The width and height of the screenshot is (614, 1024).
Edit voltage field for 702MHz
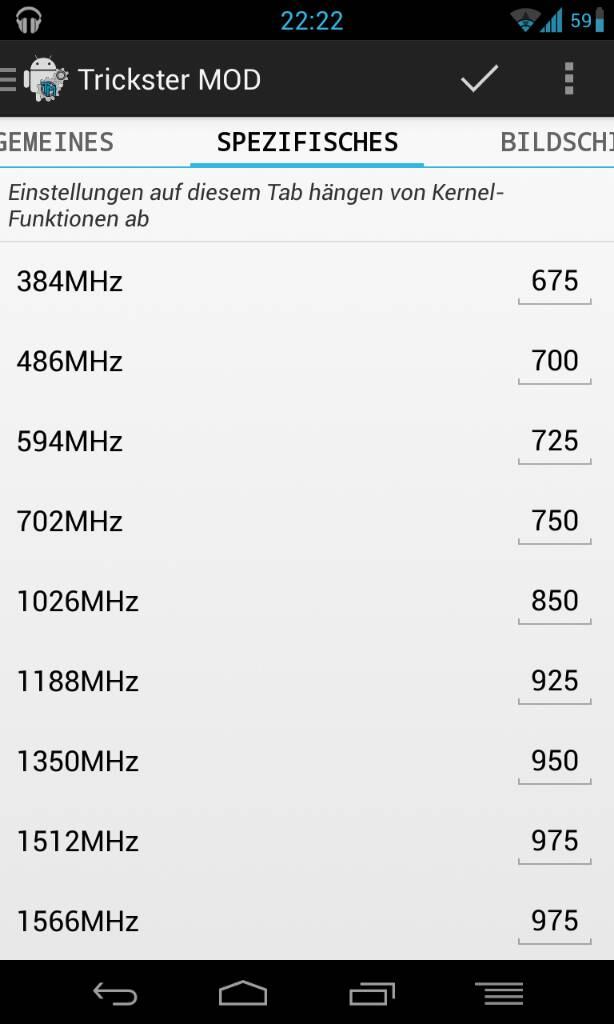(x=555, y=522)
